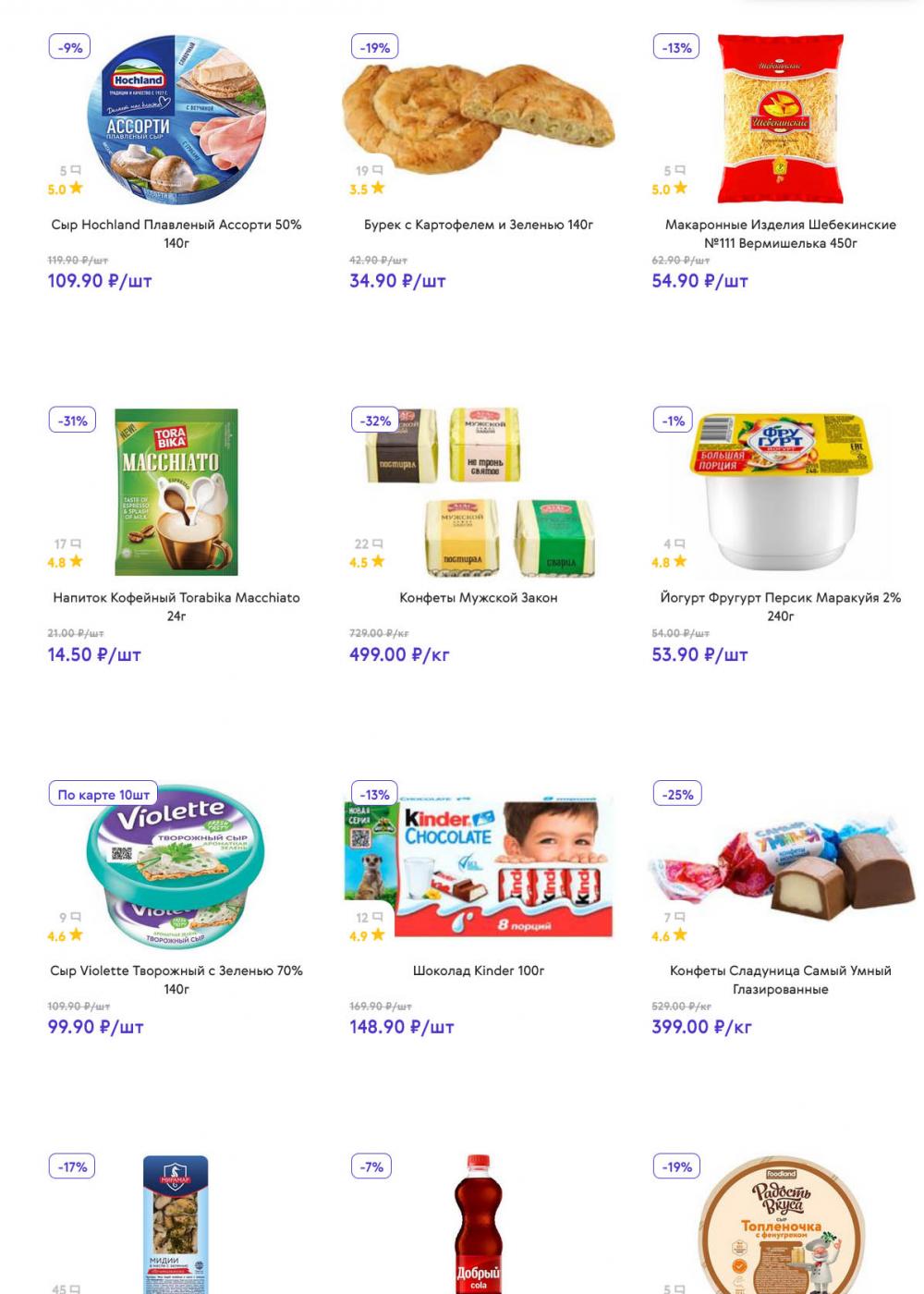Open Шебекинские Вермишелька 450г pasta card
The image size is (924, 1294).
[x=780, y=120]
